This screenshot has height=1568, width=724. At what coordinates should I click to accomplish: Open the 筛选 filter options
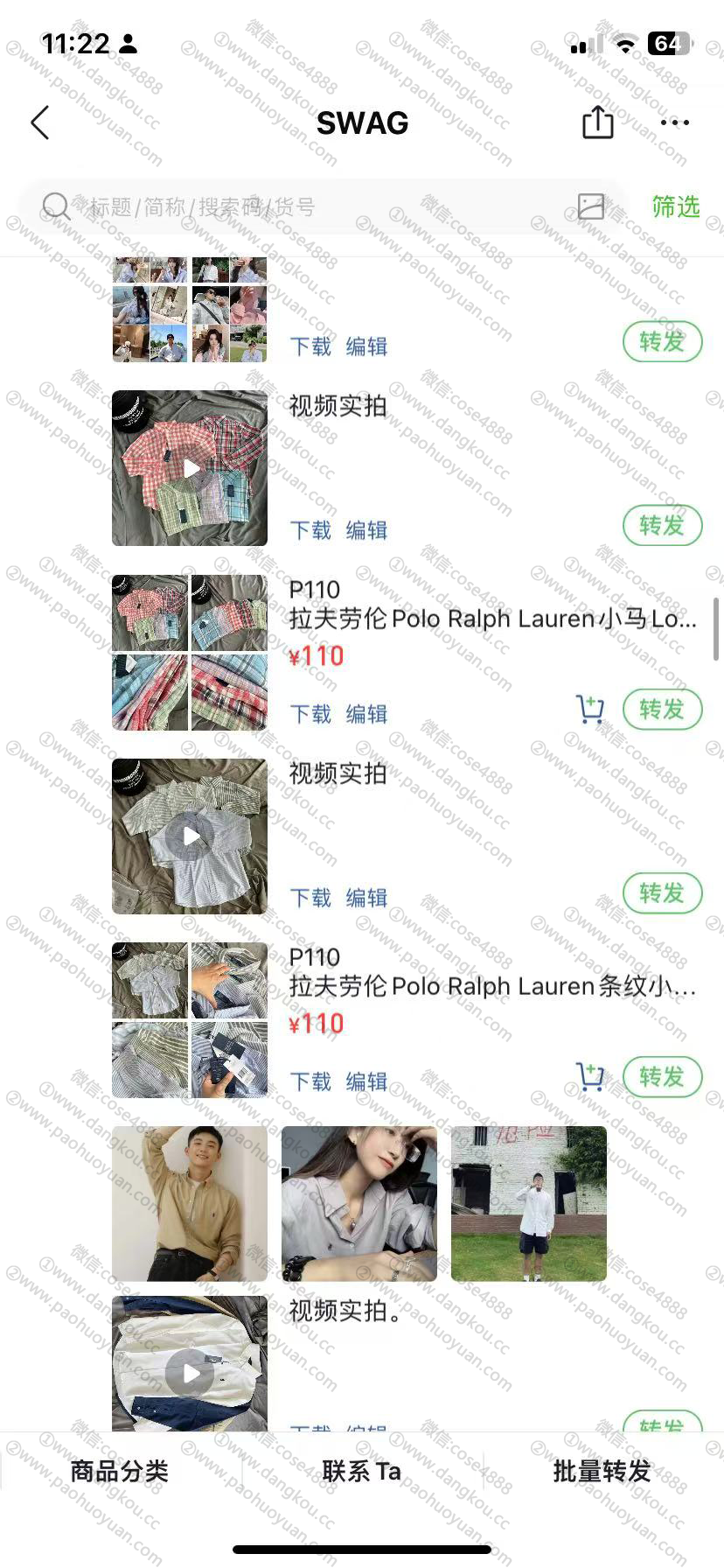point(675,207)
